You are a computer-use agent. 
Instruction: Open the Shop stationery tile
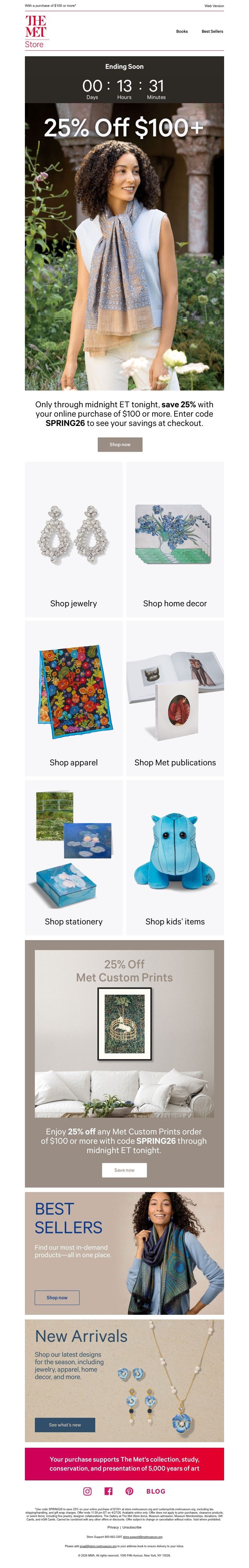(74, 858)
